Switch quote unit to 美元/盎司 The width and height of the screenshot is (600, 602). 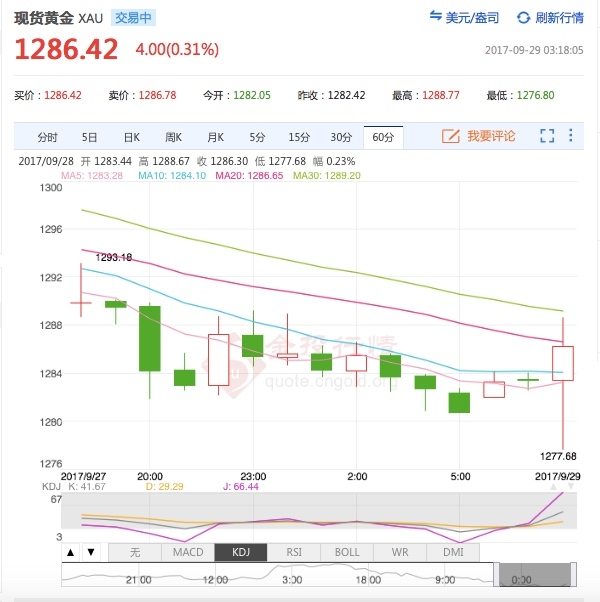tap(463, 18)
